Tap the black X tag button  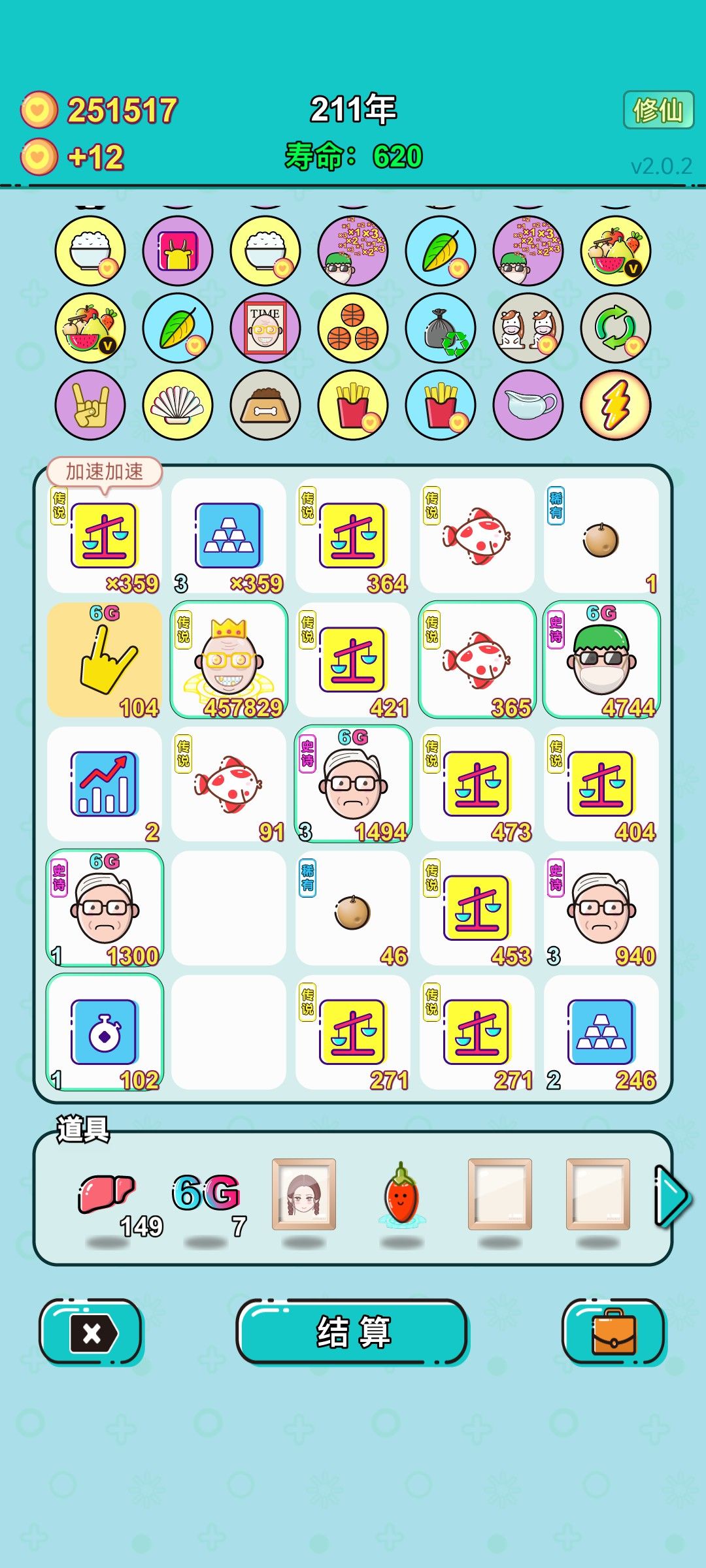click(x=92, y=1332)
